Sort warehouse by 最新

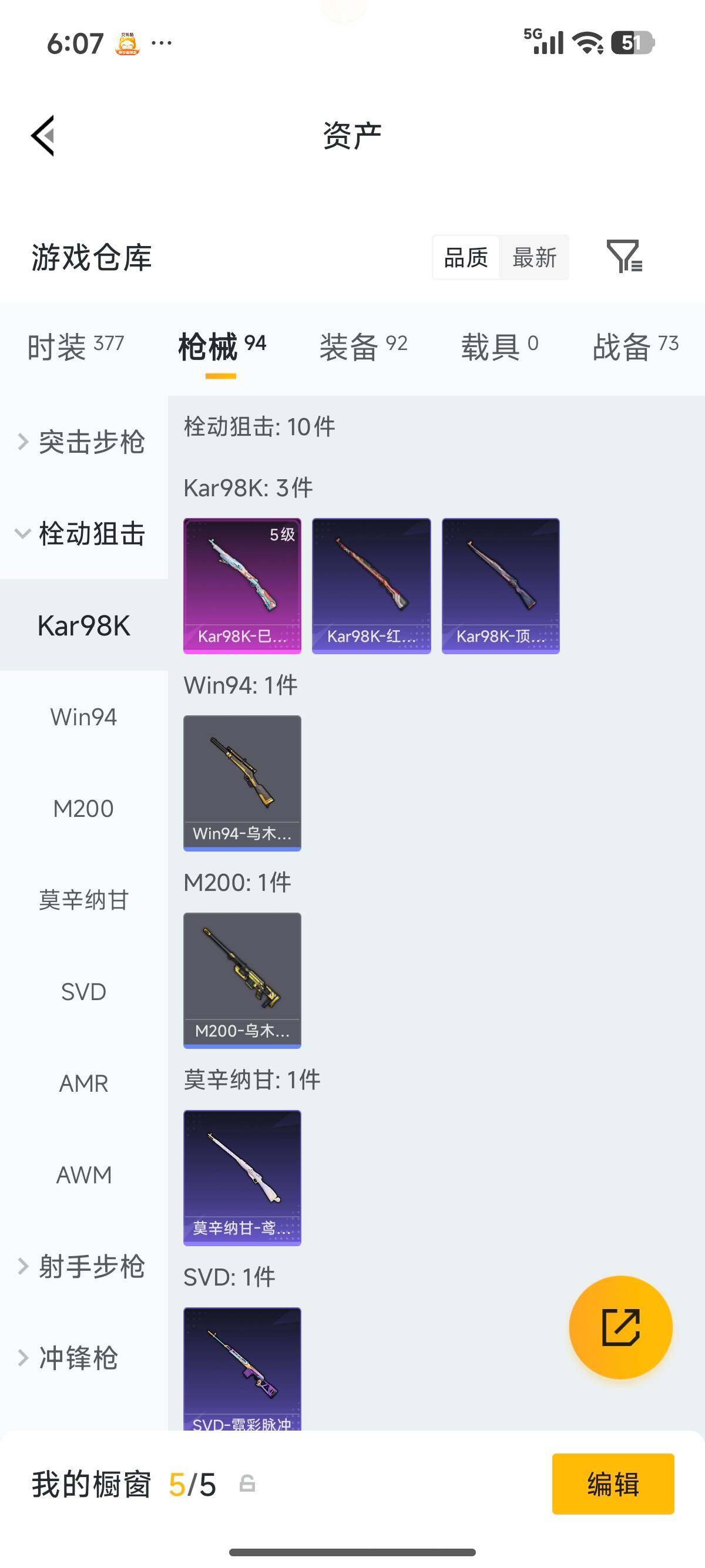(534, 257)
